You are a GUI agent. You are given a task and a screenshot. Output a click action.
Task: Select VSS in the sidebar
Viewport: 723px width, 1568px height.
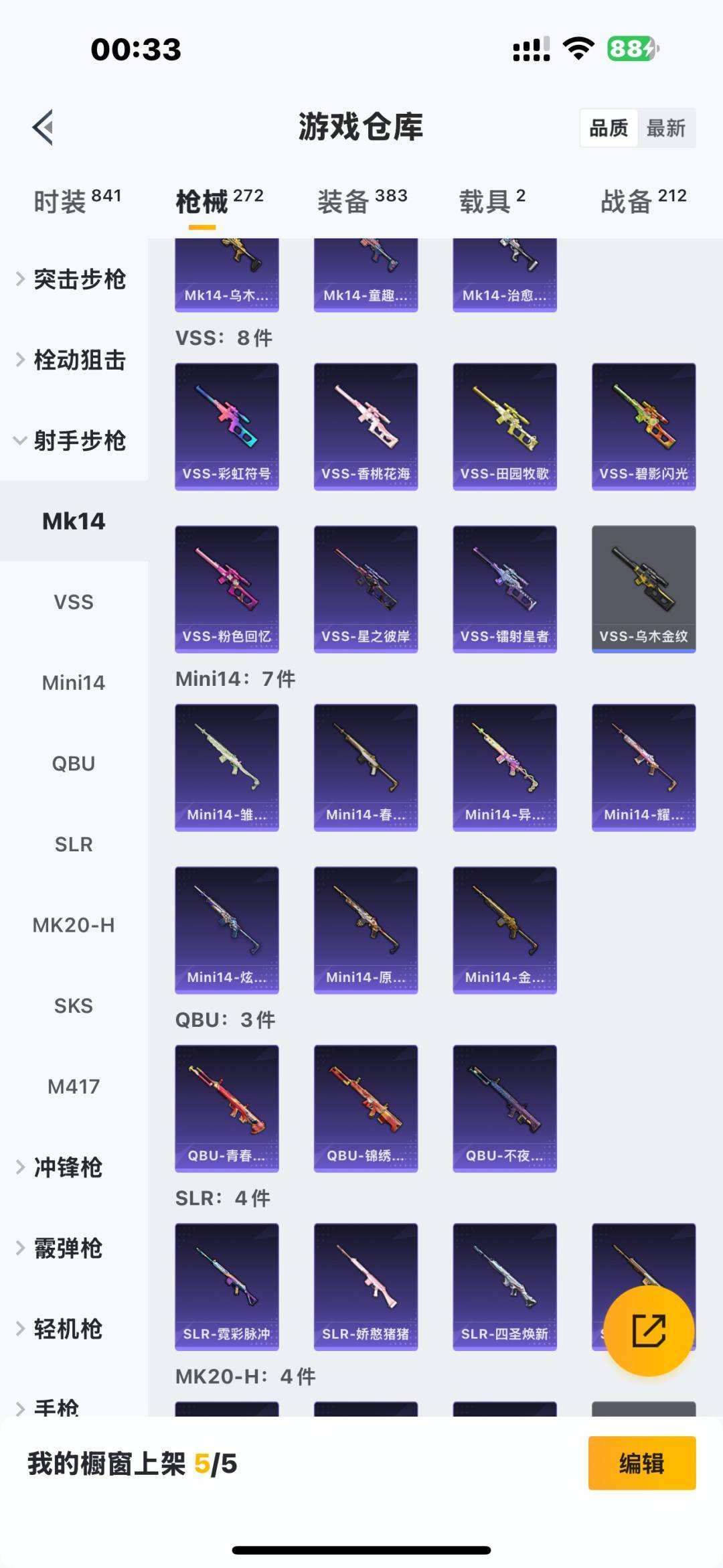click(x=74, y=602)
